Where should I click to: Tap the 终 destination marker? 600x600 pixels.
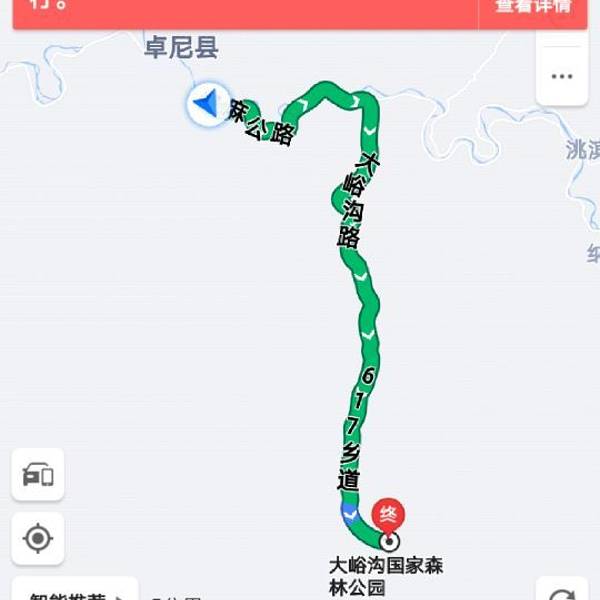point(389,516)
